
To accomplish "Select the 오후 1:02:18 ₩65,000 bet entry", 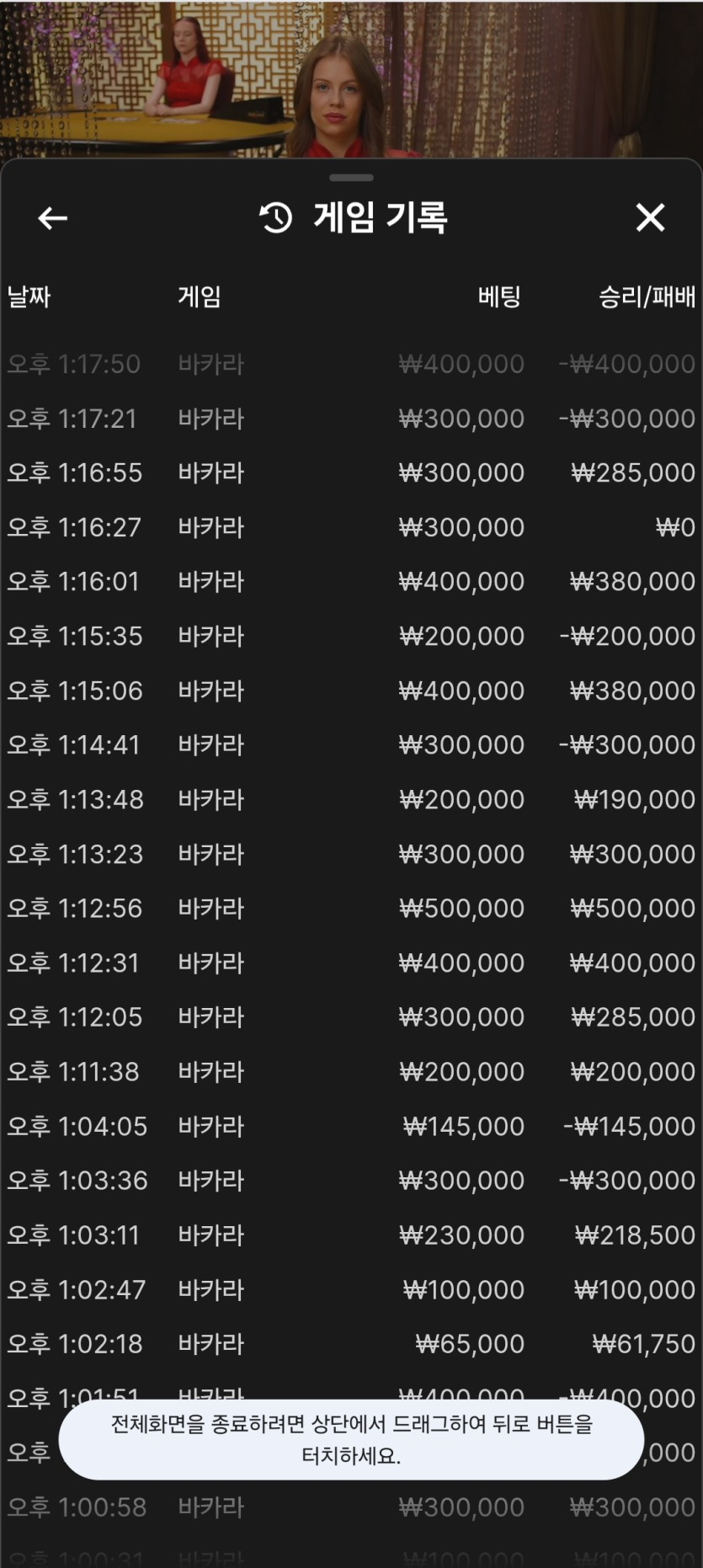I will [x=351, y=1344].
